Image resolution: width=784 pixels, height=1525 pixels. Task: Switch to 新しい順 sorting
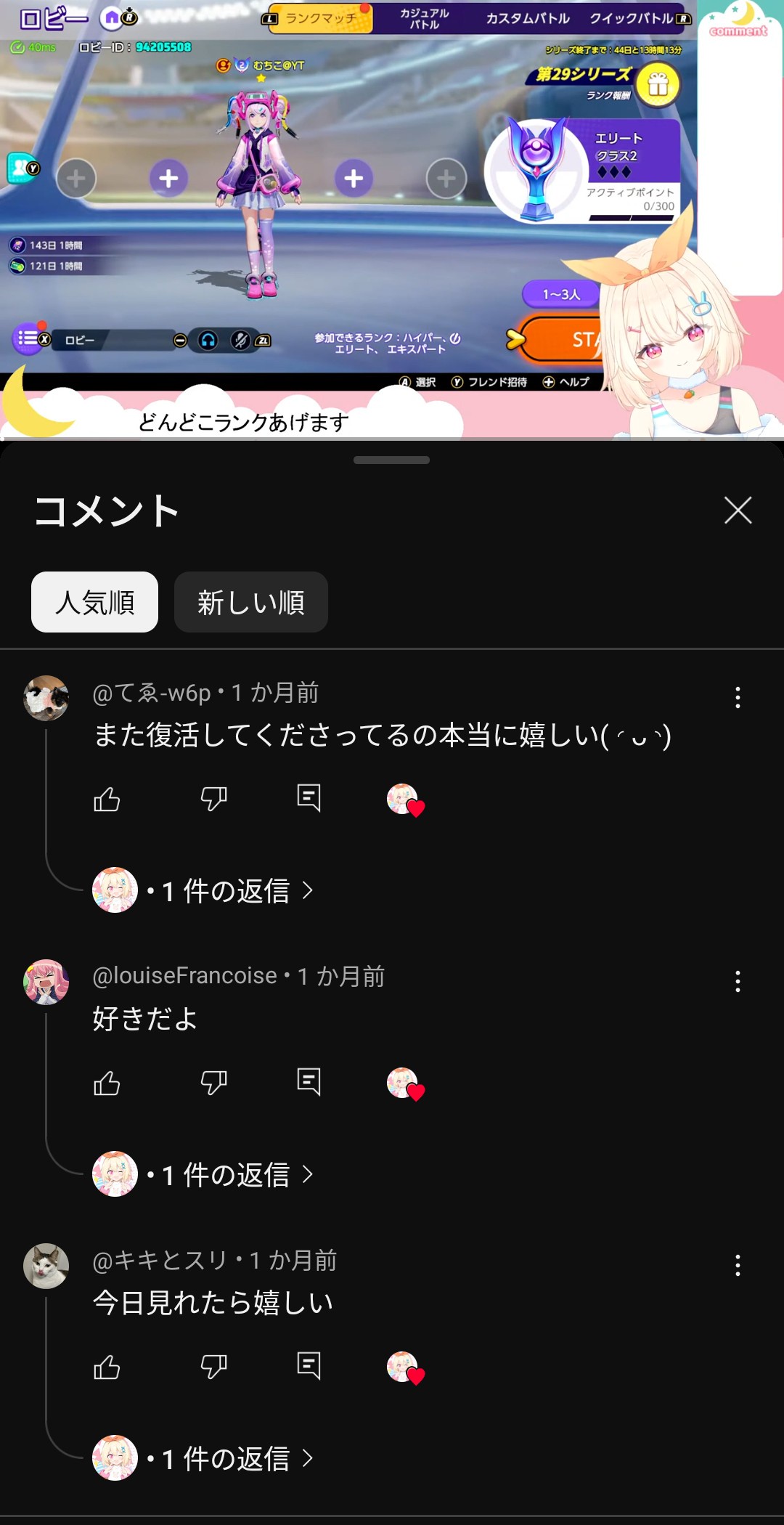251,602
